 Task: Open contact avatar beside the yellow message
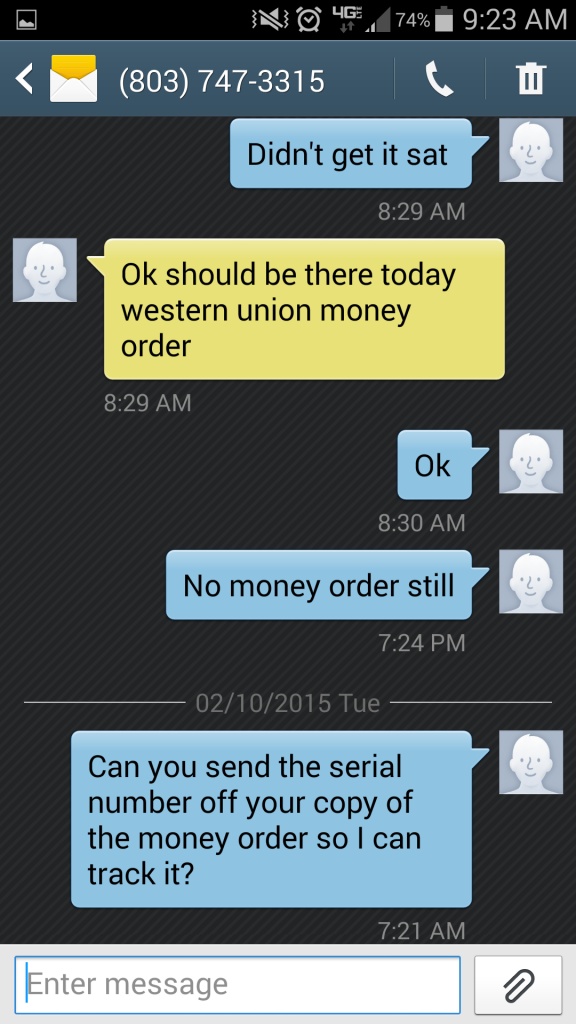tap(45, 270)
